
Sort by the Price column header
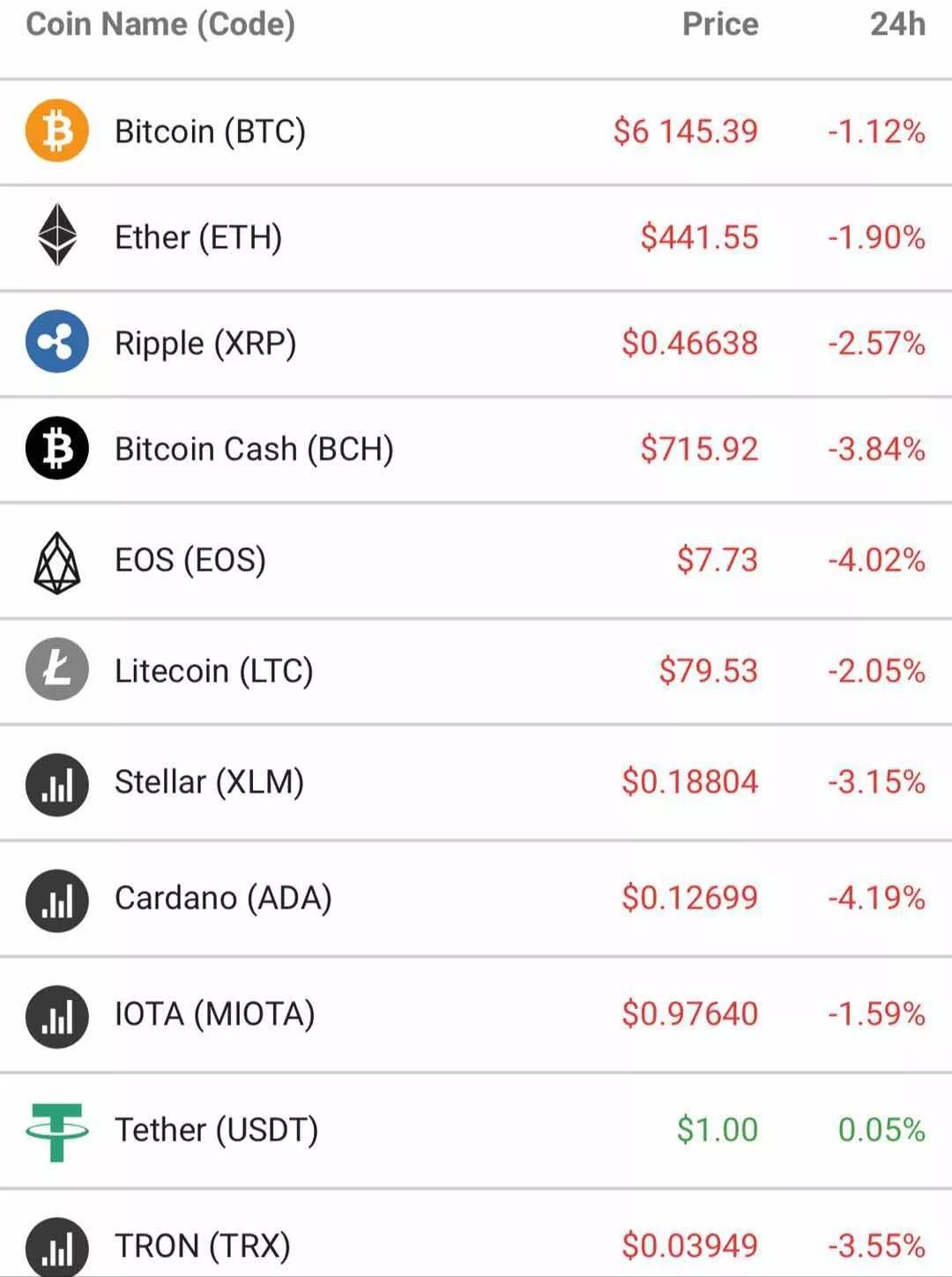[x=719, y=25]
